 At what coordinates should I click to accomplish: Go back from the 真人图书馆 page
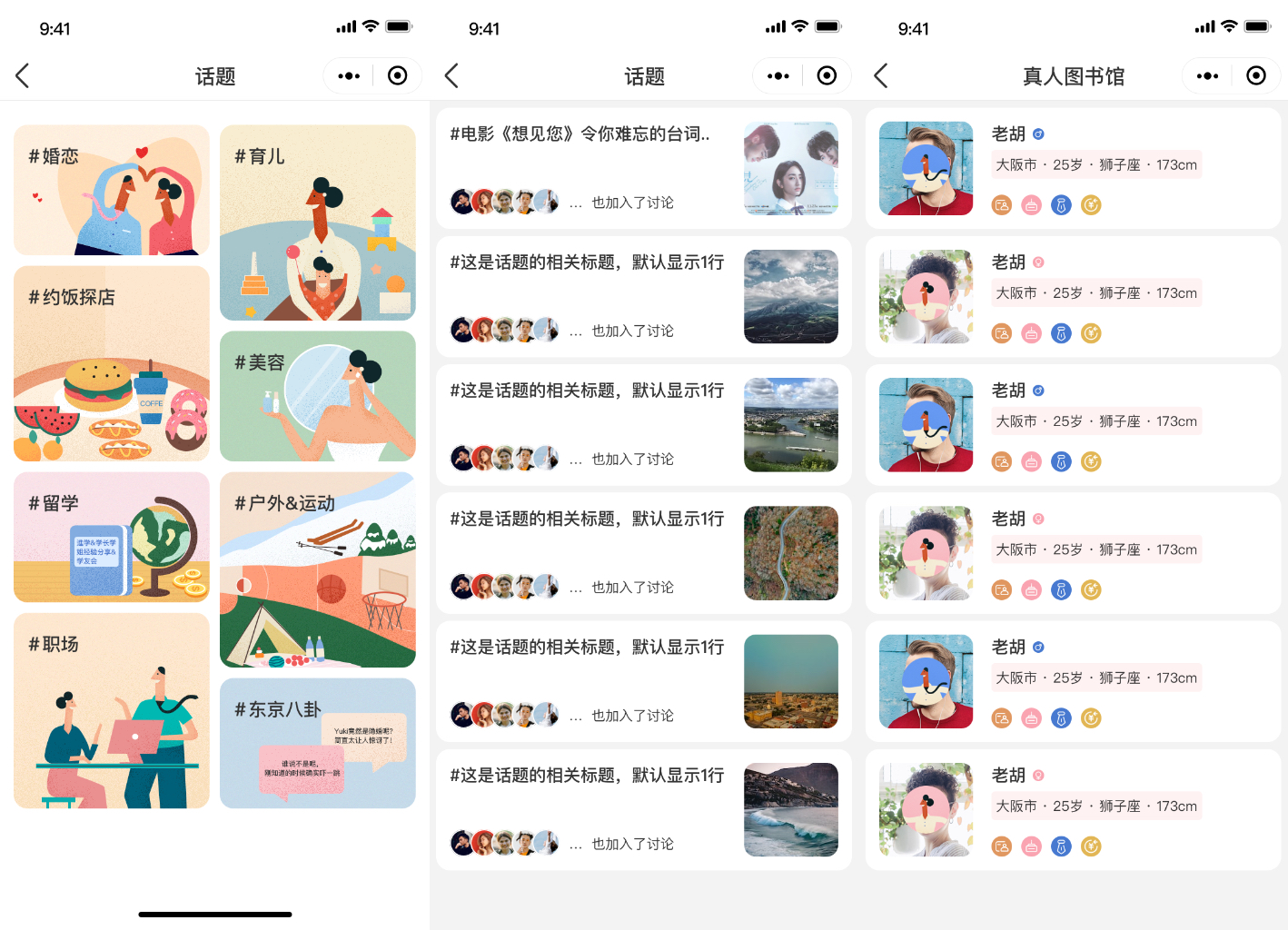pyautogui.click(x=880, y=75)
